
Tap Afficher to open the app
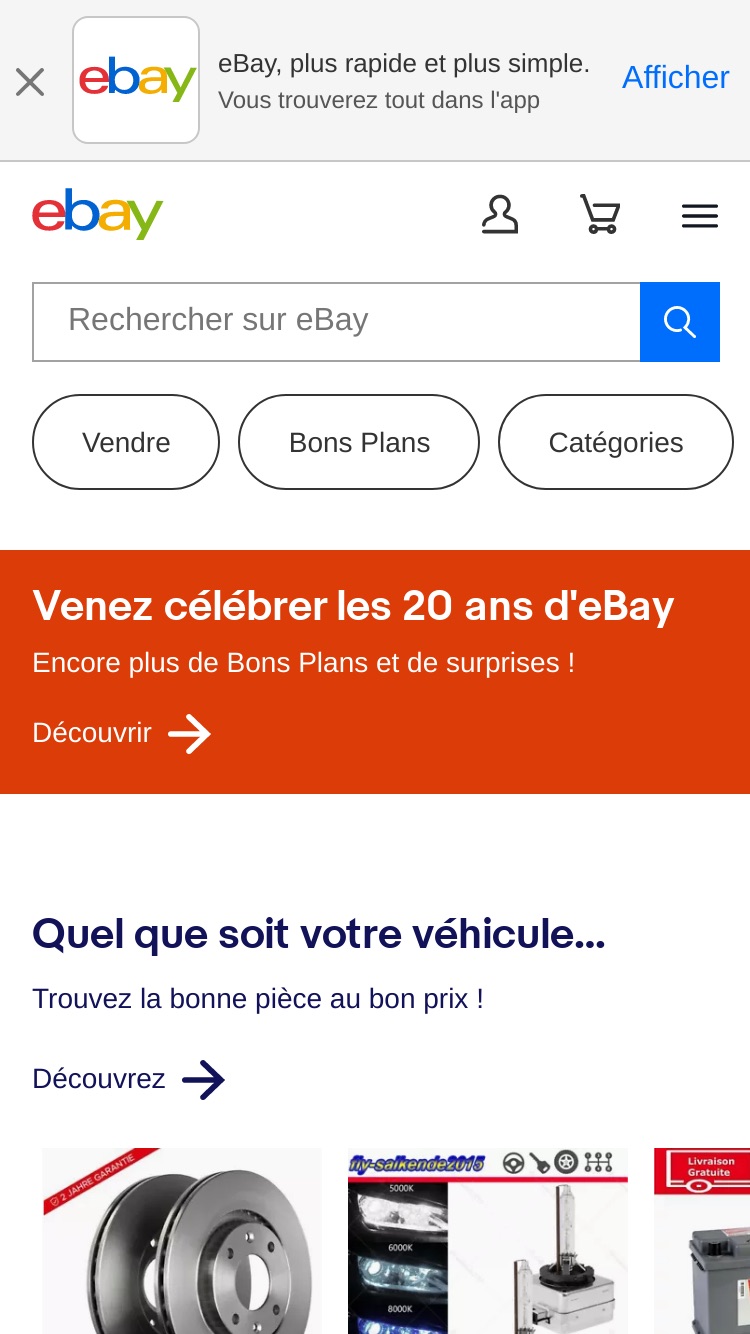pos(676,78)
